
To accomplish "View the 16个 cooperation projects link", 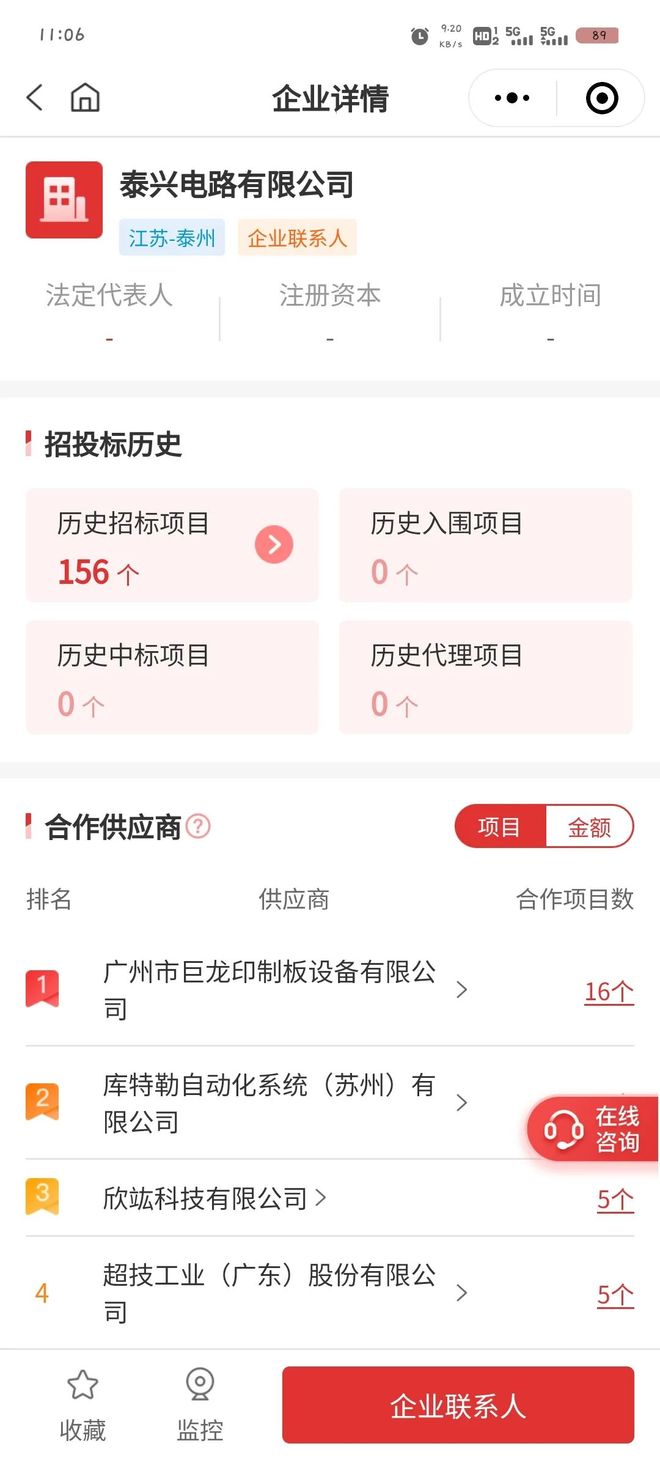I will 609,991.
